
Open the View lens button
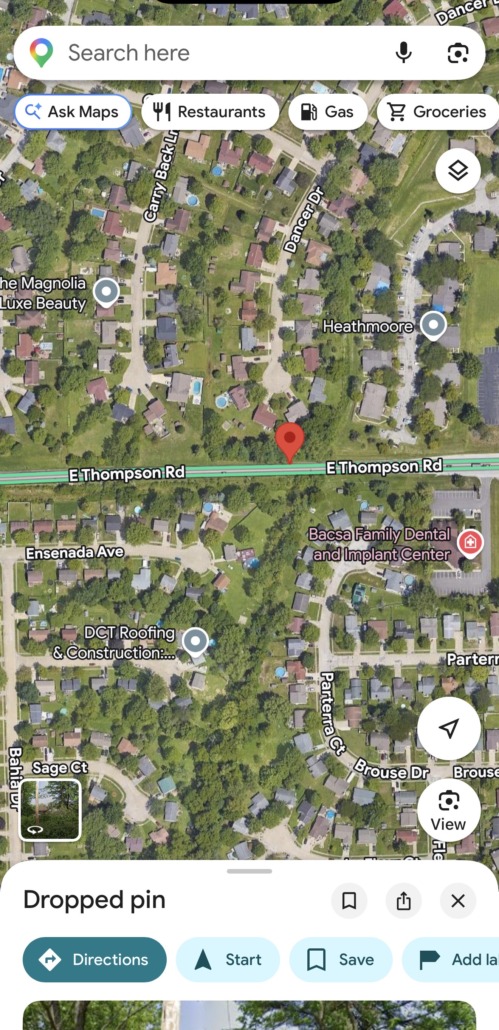(449, 810)
